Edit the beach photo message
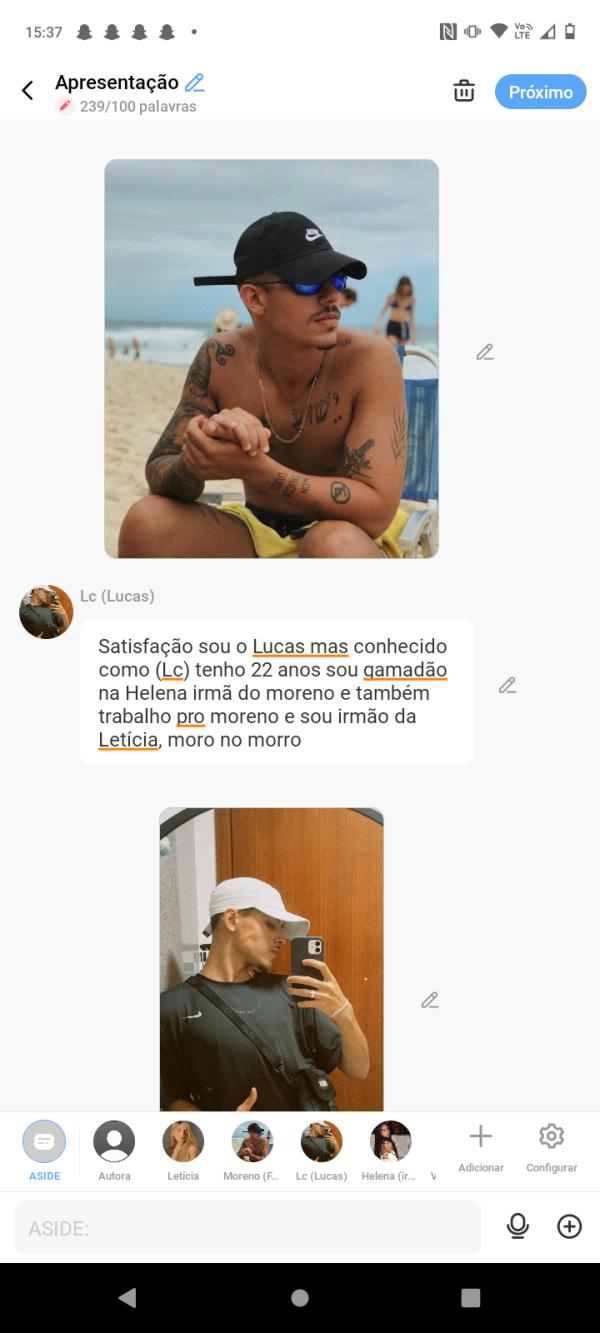The width and height of the screenshot is (600, 1333). tap(485, 352)
